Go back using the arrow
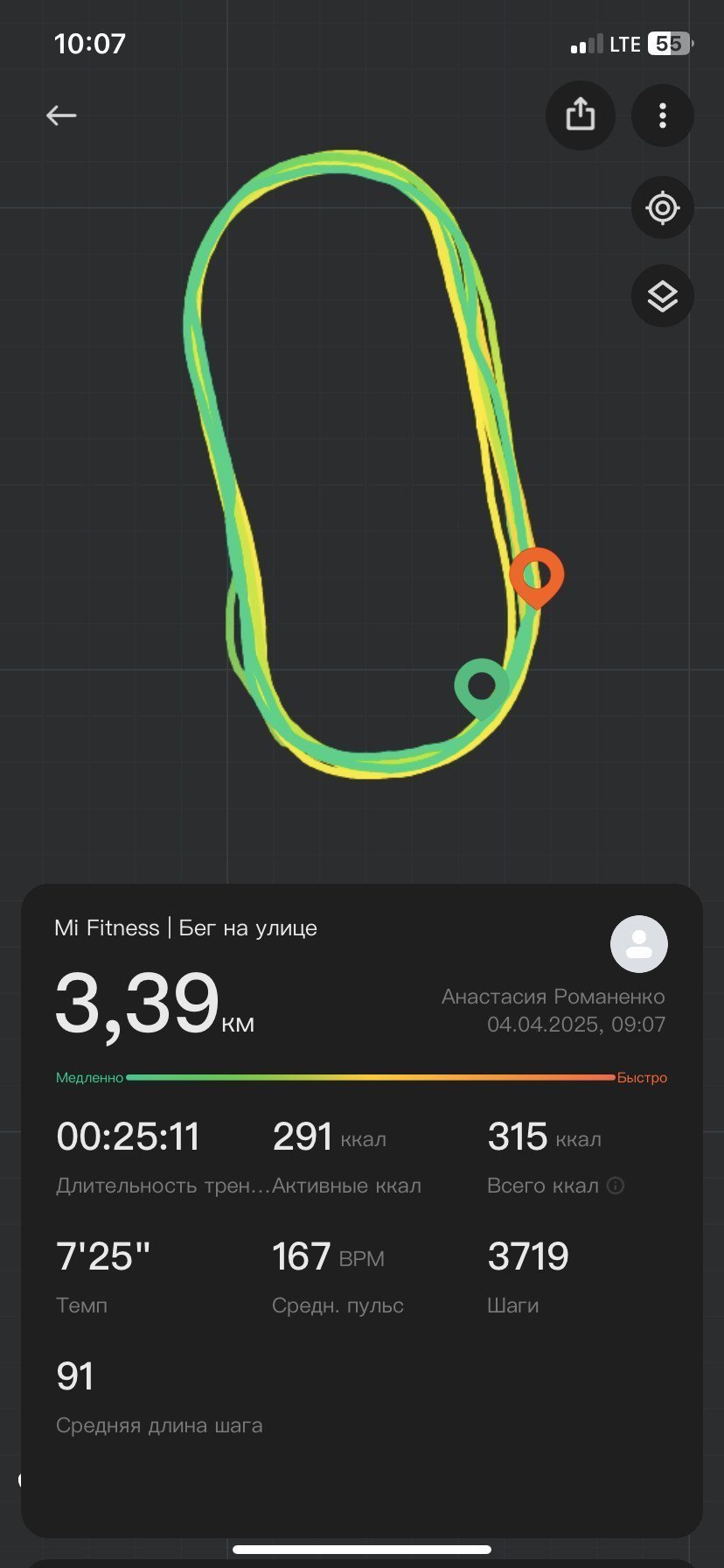The width and height of the screenshot is (724, 1568). point(61,115)
